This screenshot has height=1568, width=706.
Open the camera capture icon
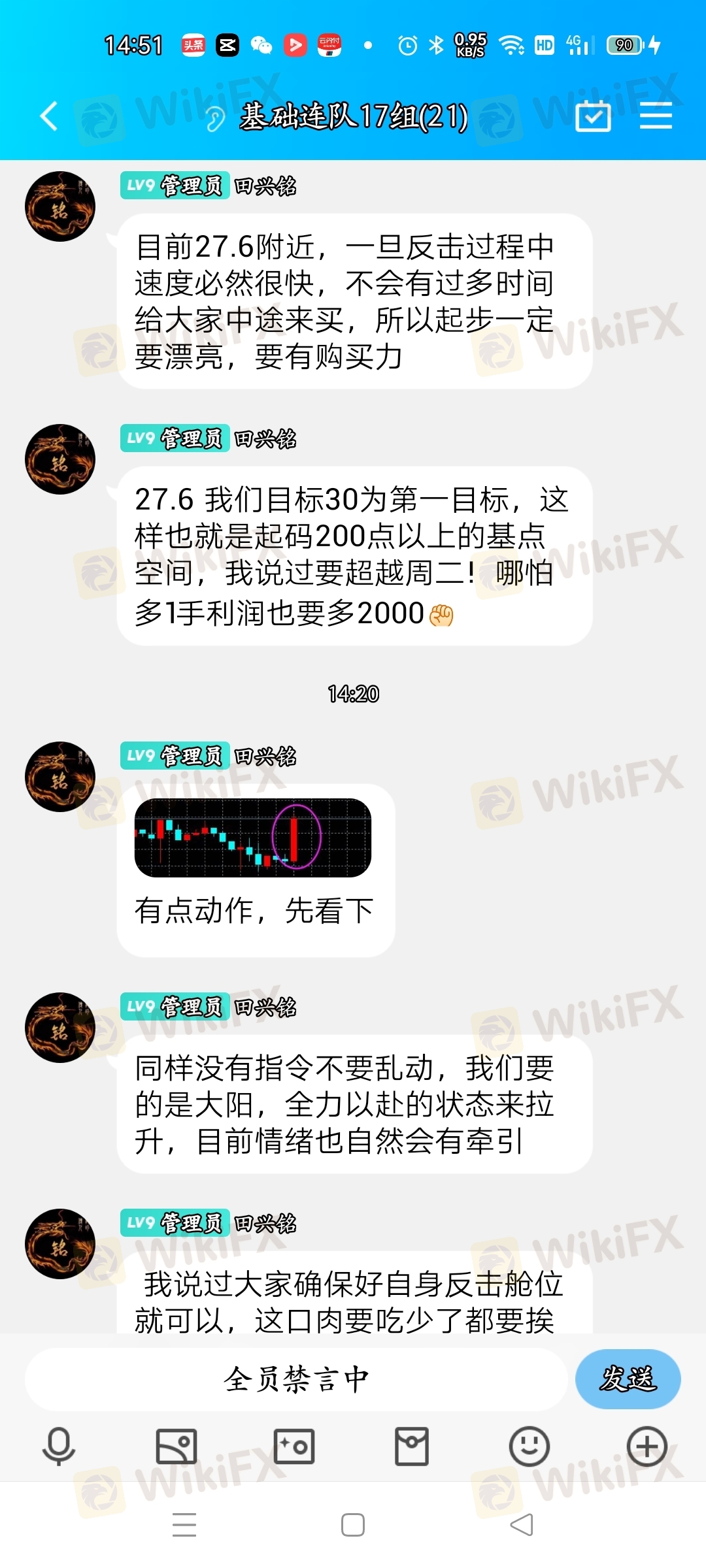[x=294, y=1446]
